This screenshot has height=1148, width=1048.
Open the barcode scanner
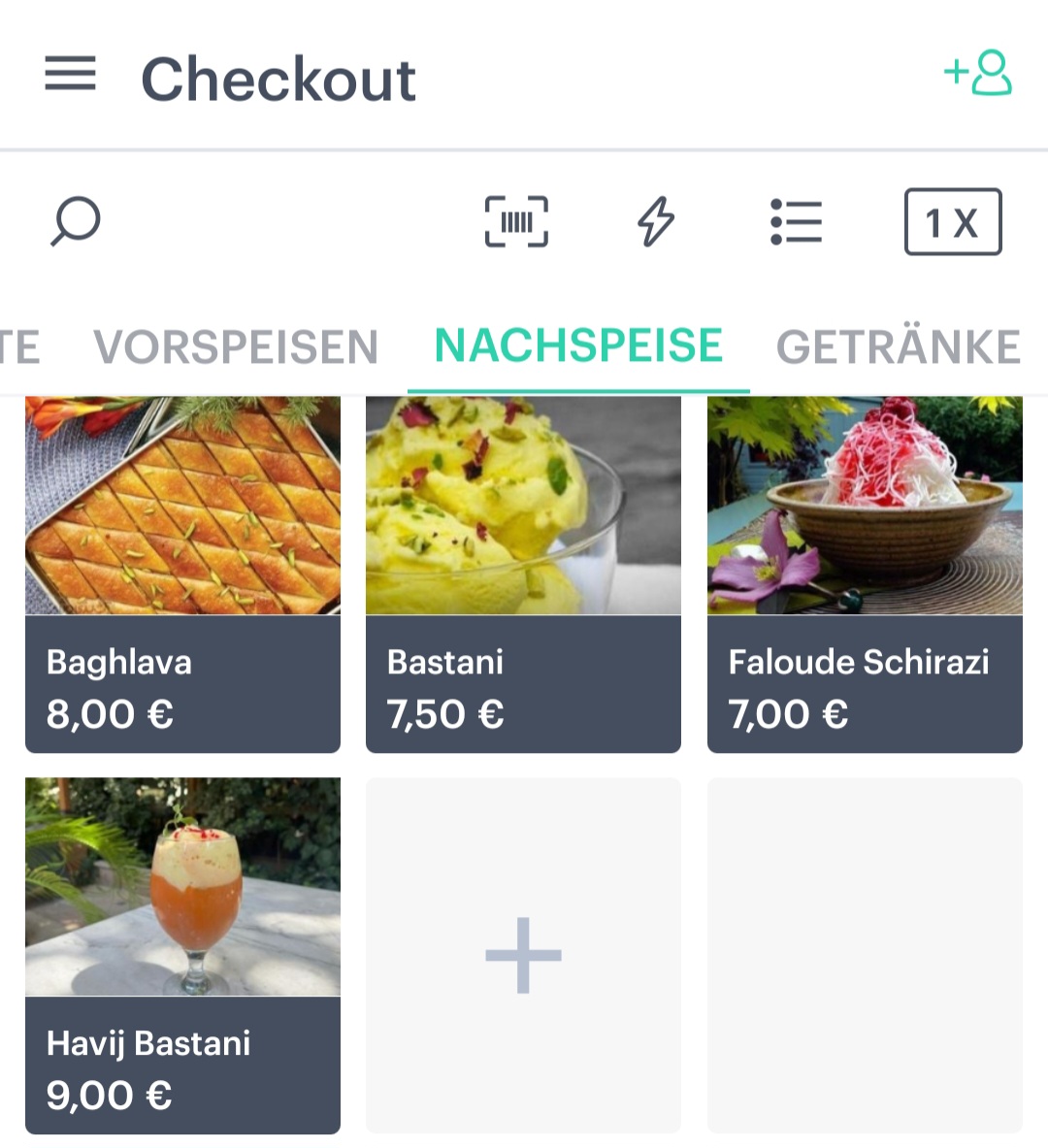pyautogui.click(x=516, y=222)
